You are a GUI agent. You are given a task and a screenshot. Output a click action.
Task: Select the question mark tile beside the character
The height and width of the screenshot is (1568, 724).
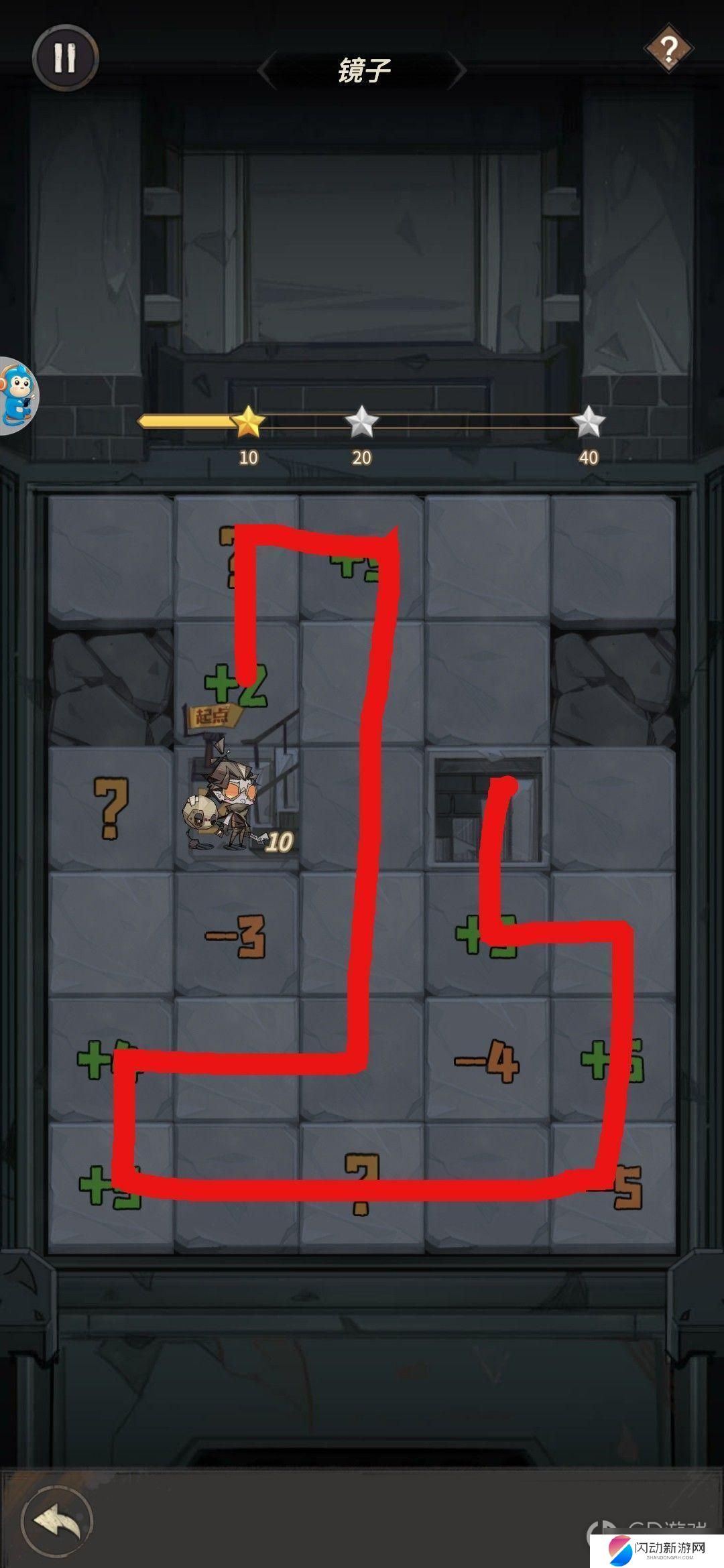coord(111,808)
